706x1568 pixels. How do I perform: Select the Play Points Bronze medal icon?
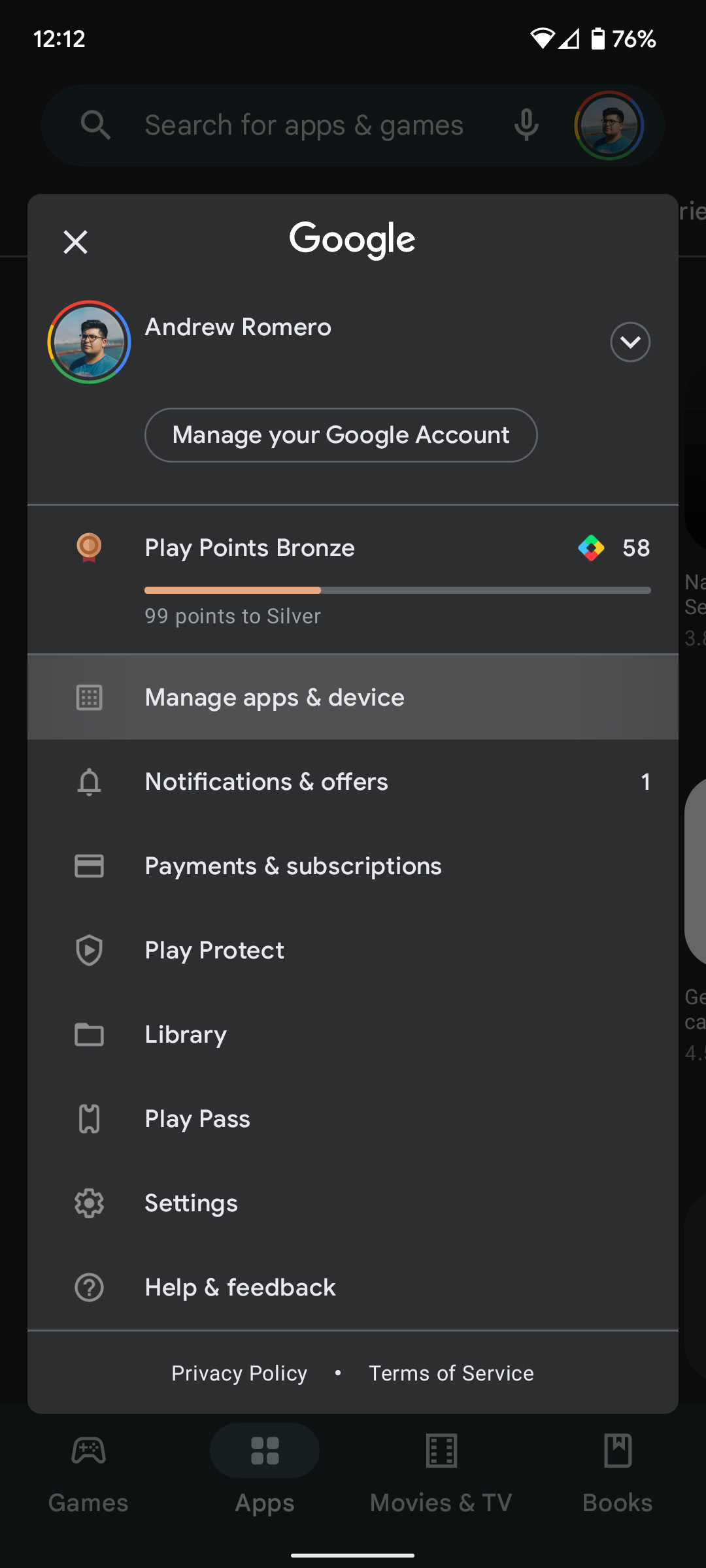[90, 548]
